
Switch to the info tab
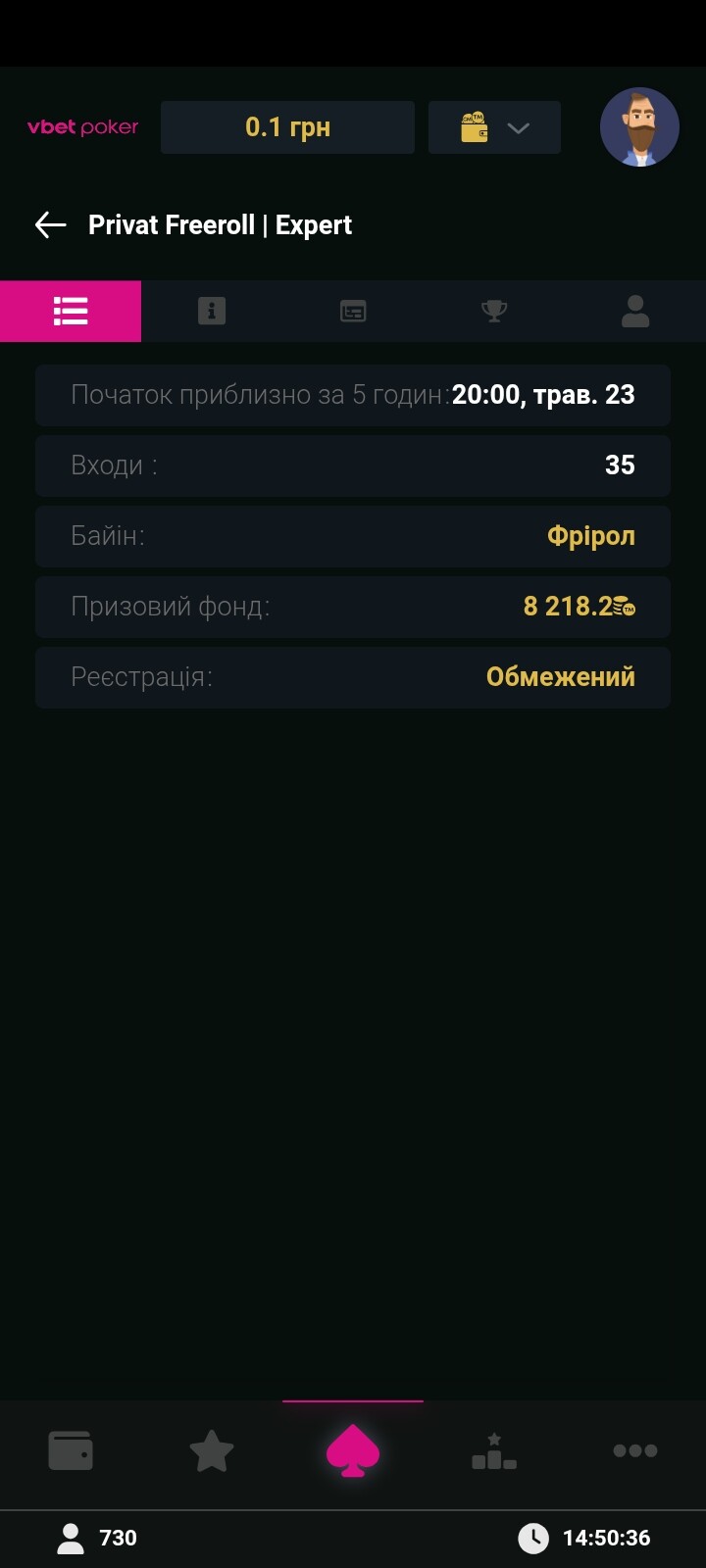tap(212, 311)
